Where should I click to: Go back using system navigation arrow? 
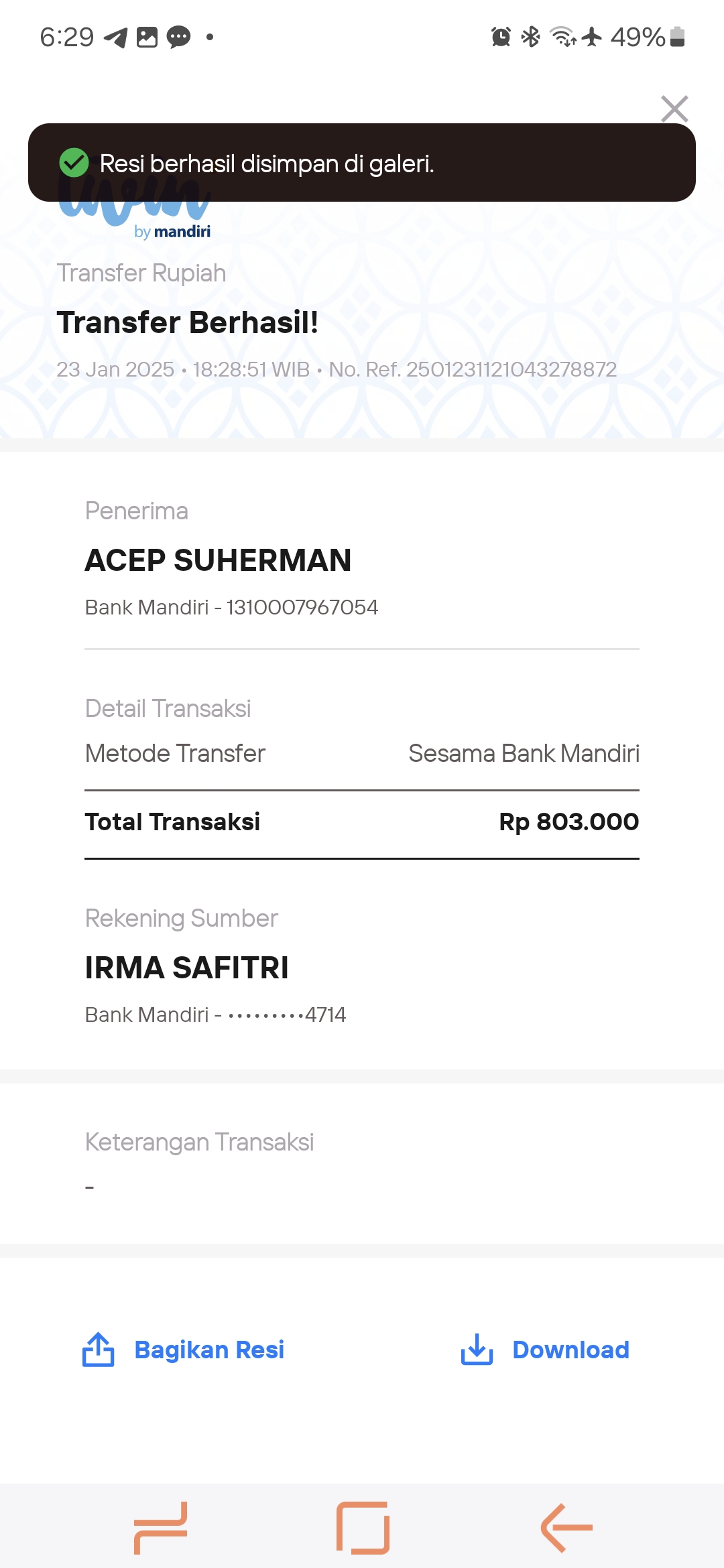(566, 1528)
